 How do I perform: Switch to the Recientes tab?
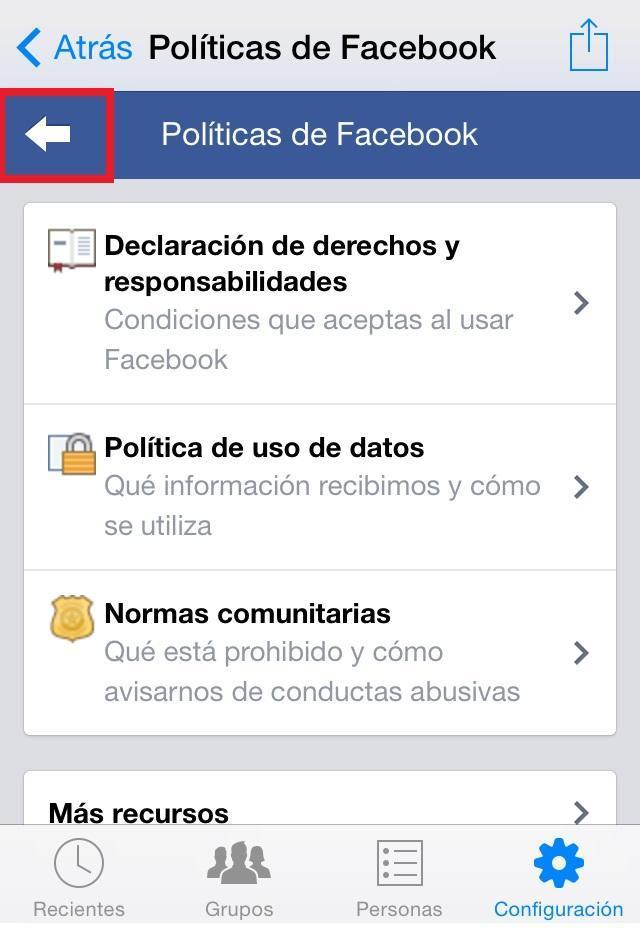(x=79, y=878)
